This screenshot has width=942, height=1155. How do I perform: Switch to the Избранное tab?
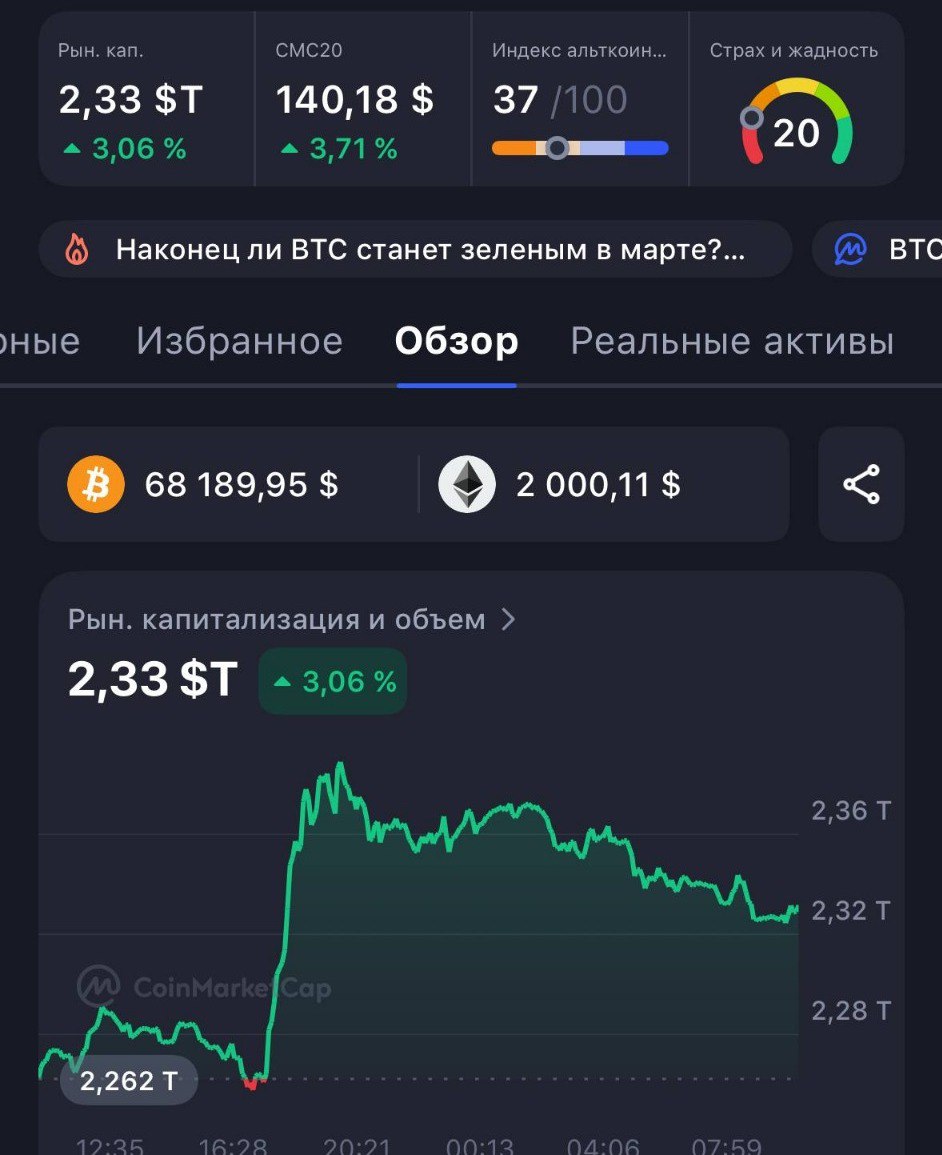click(x=239, y=342)
